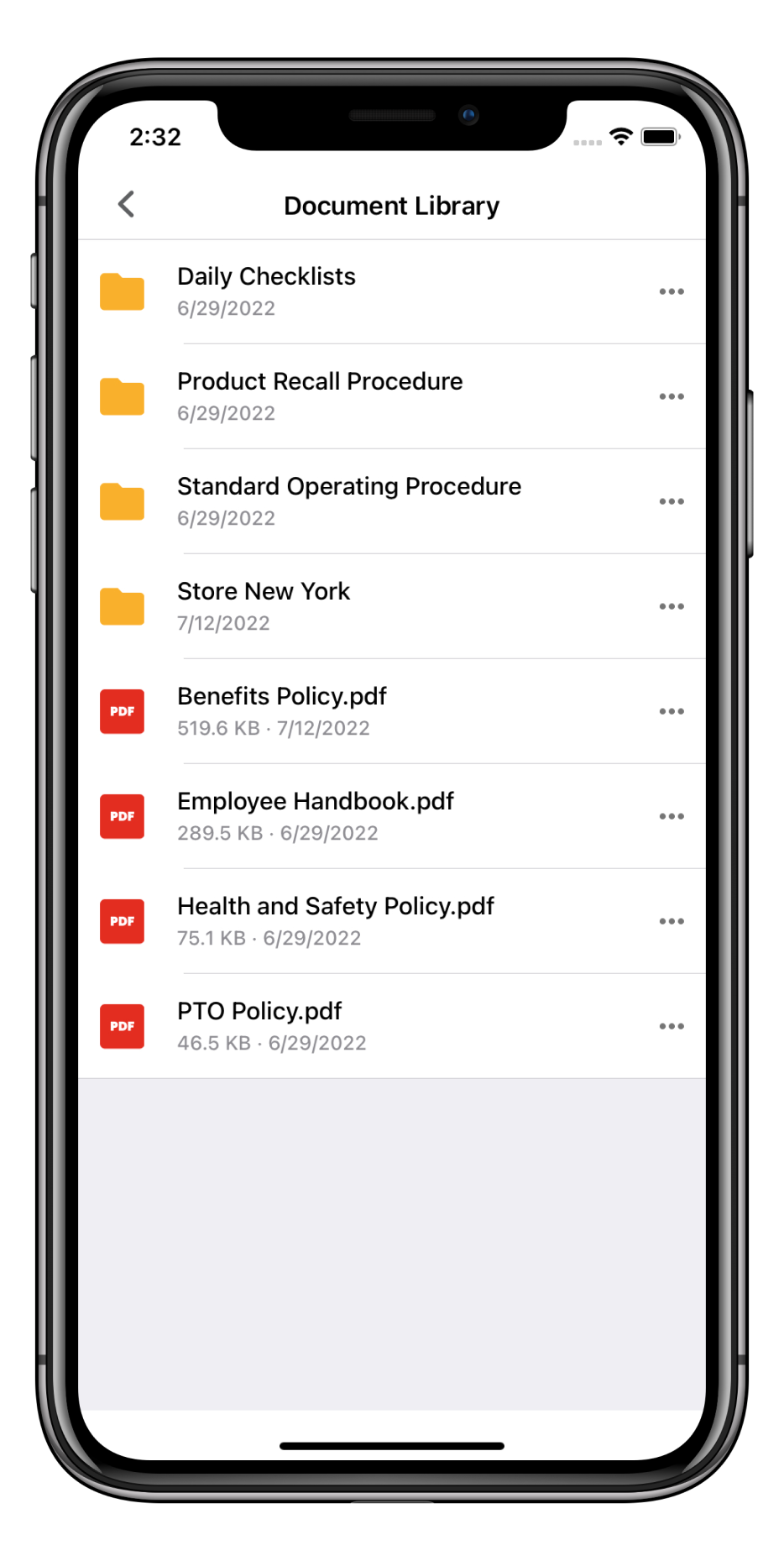Viewport: 784px width, 1561px height.
Task: Open more options for Benefits Policy.pdf
Action: pyautogui.click(x=671, y=711)
